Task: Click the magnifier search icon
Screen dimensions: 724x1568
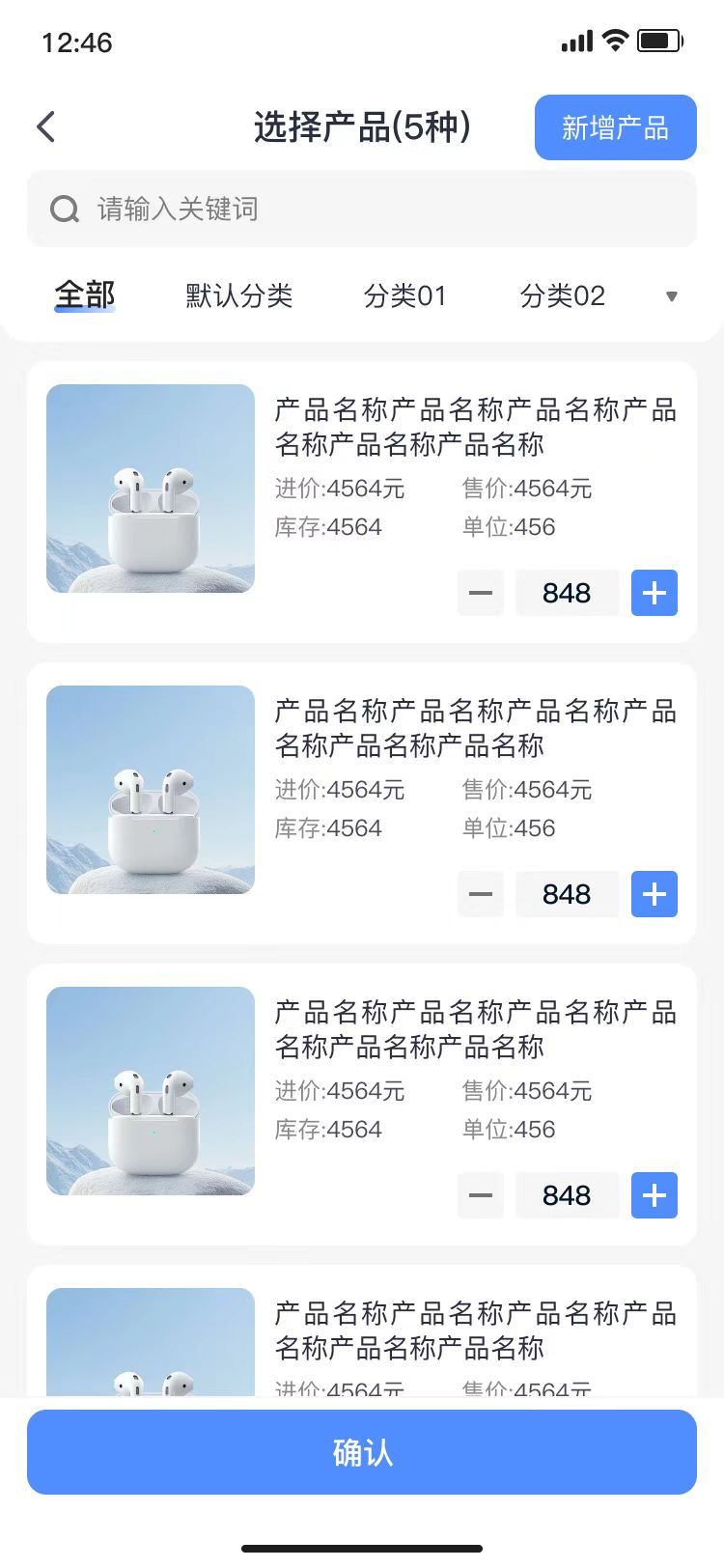Action: [64, 208]
